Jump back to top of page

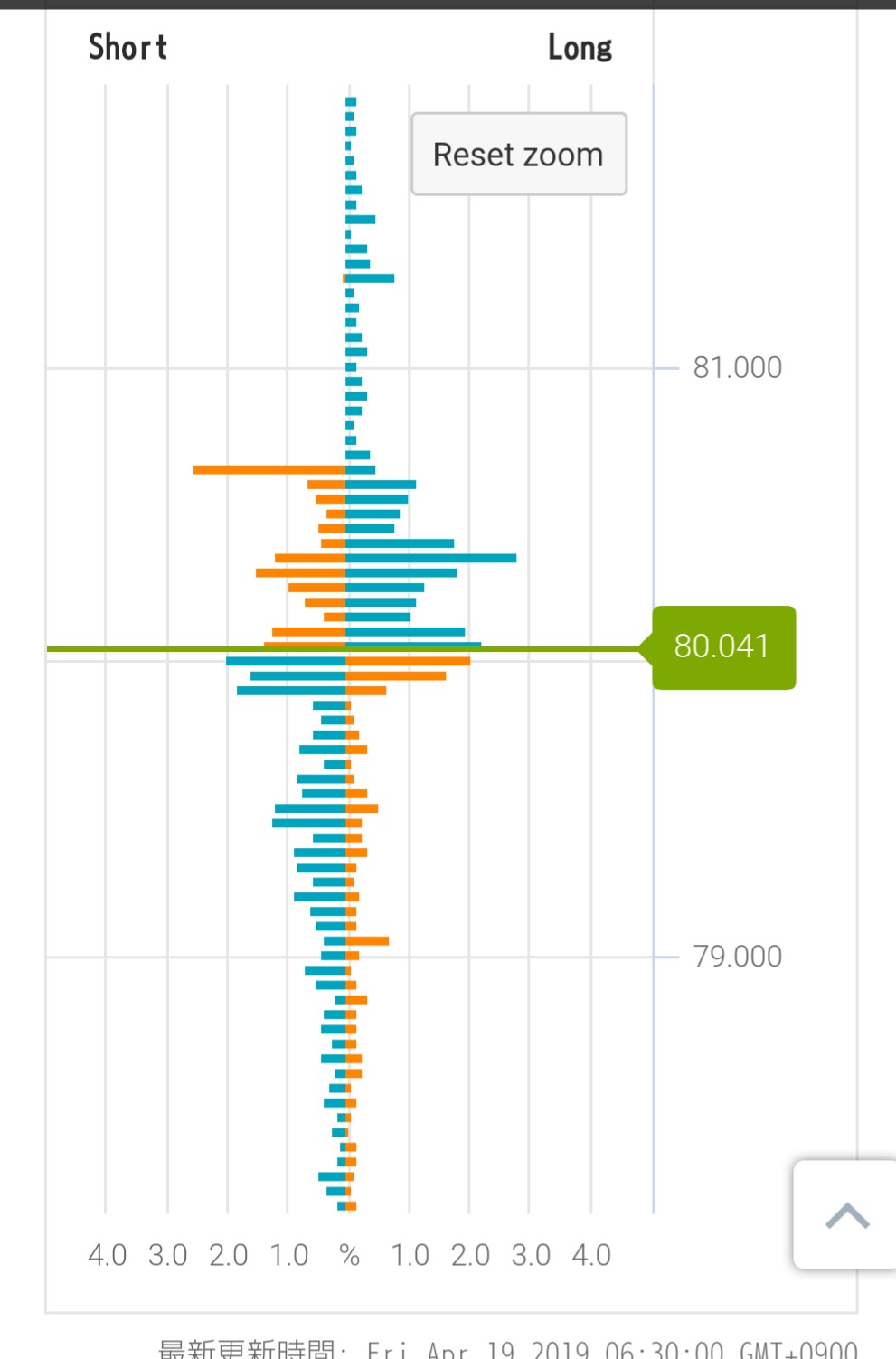[846, 1215]
